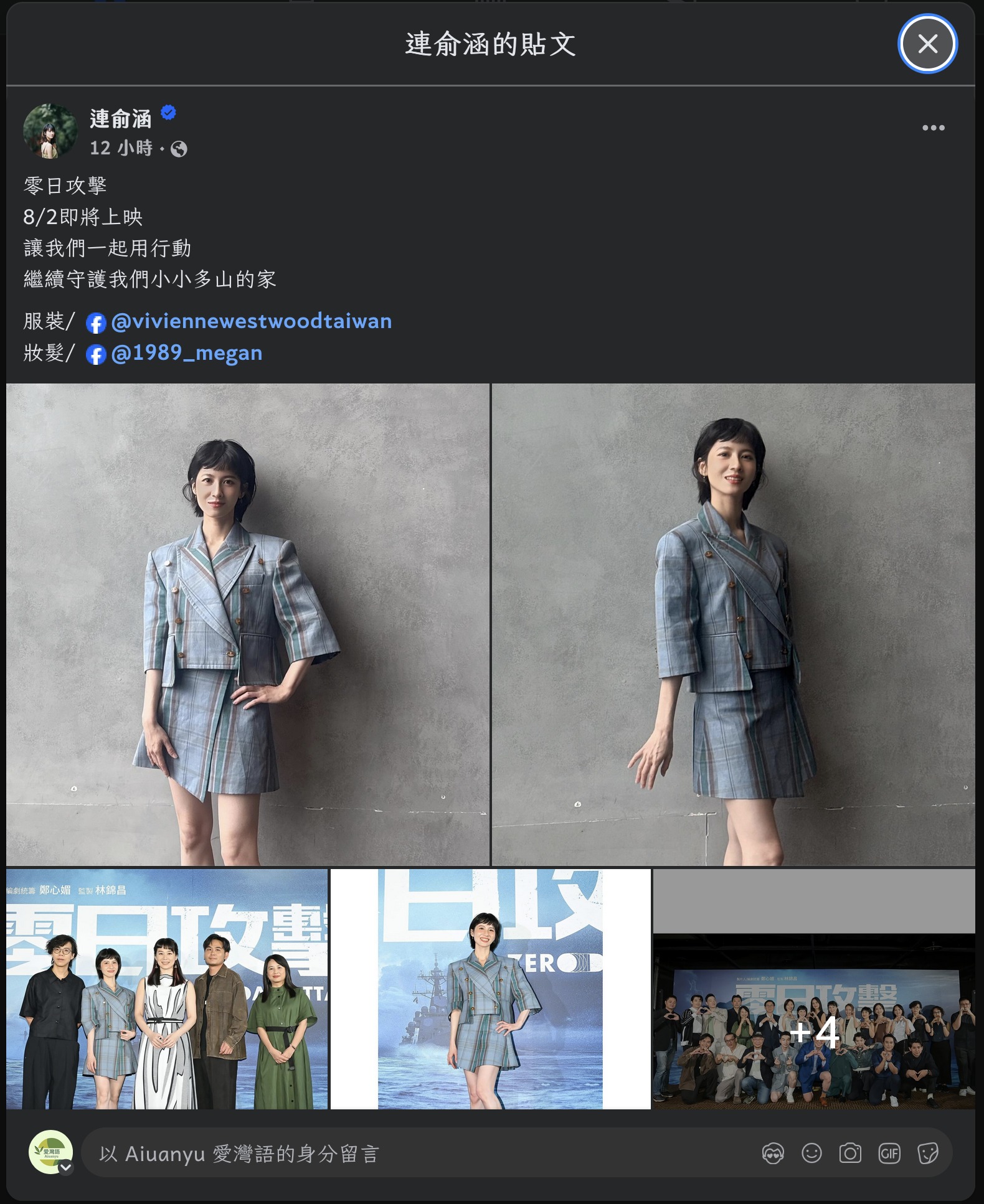Open the post options three-dot menu
This screenshot has height=1204, width=984.
point(933,128)
